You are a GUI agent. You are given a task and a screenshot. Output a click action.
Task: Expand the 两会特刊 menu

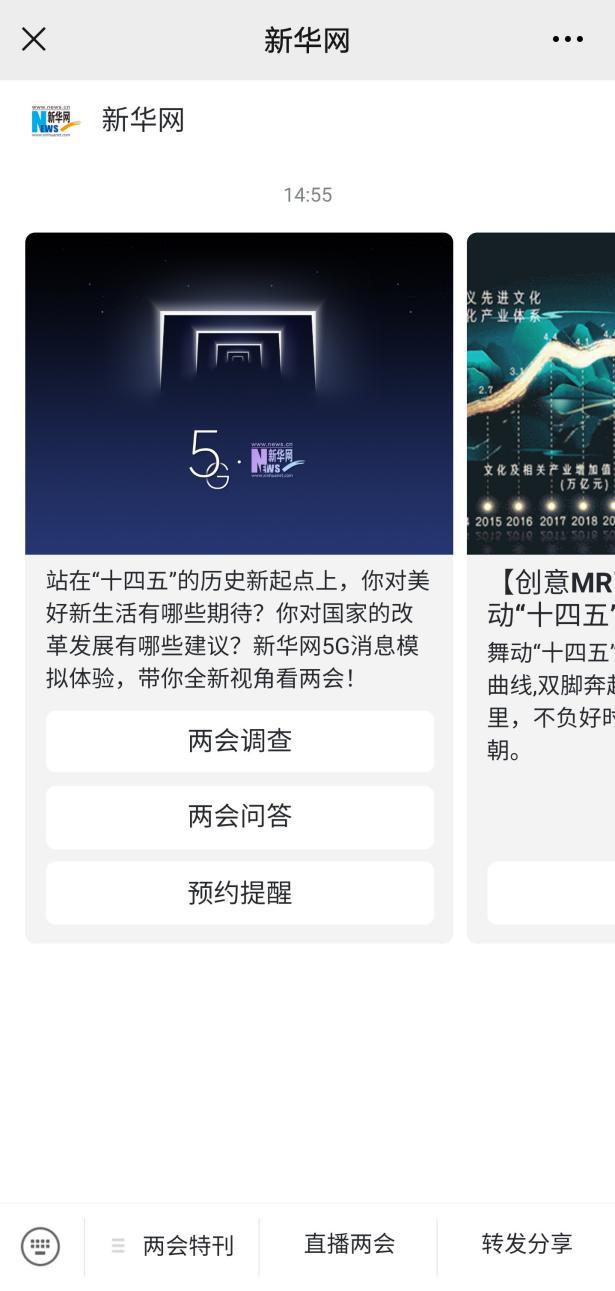173,1246
